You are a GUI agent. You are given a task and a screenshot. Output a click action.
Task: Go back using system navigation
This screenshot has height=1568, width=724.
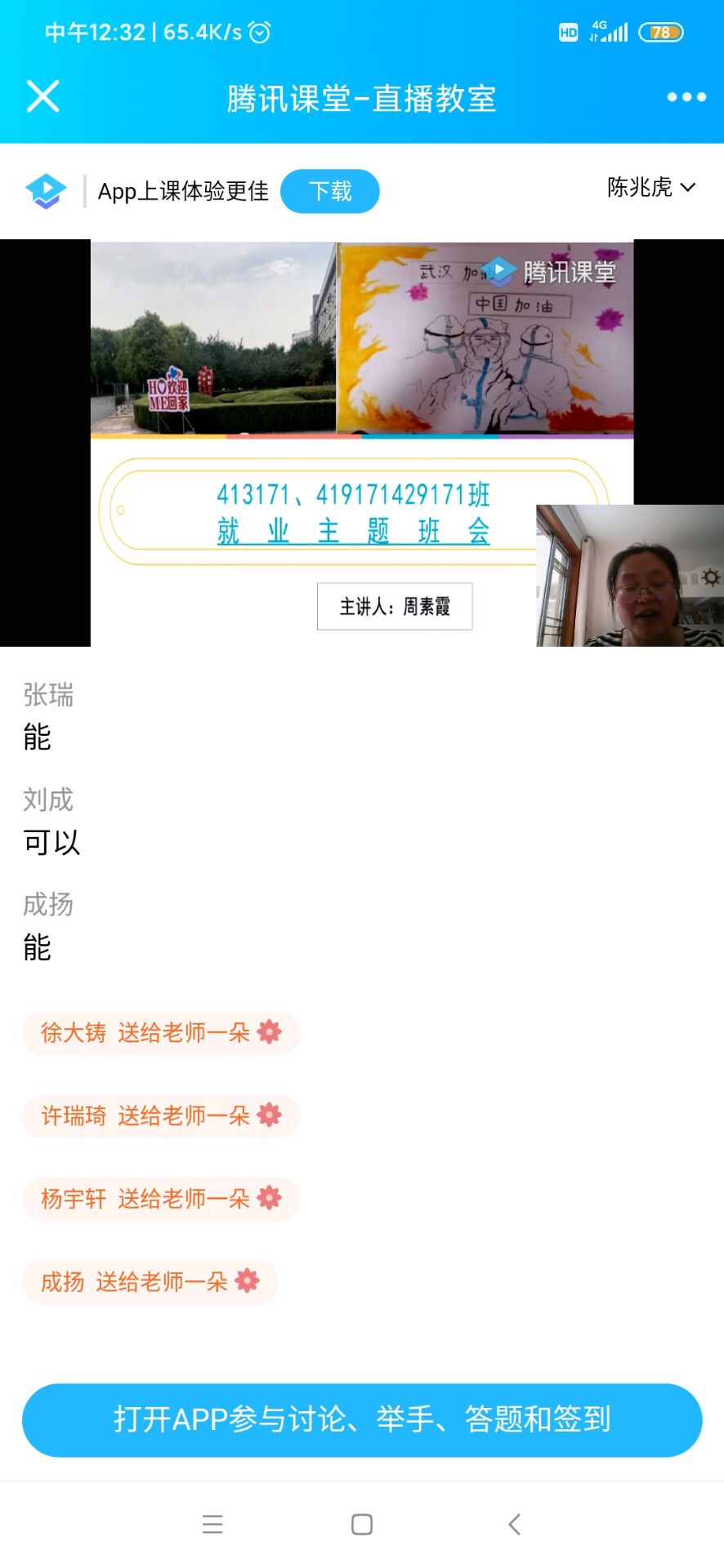coord(514,1524)
